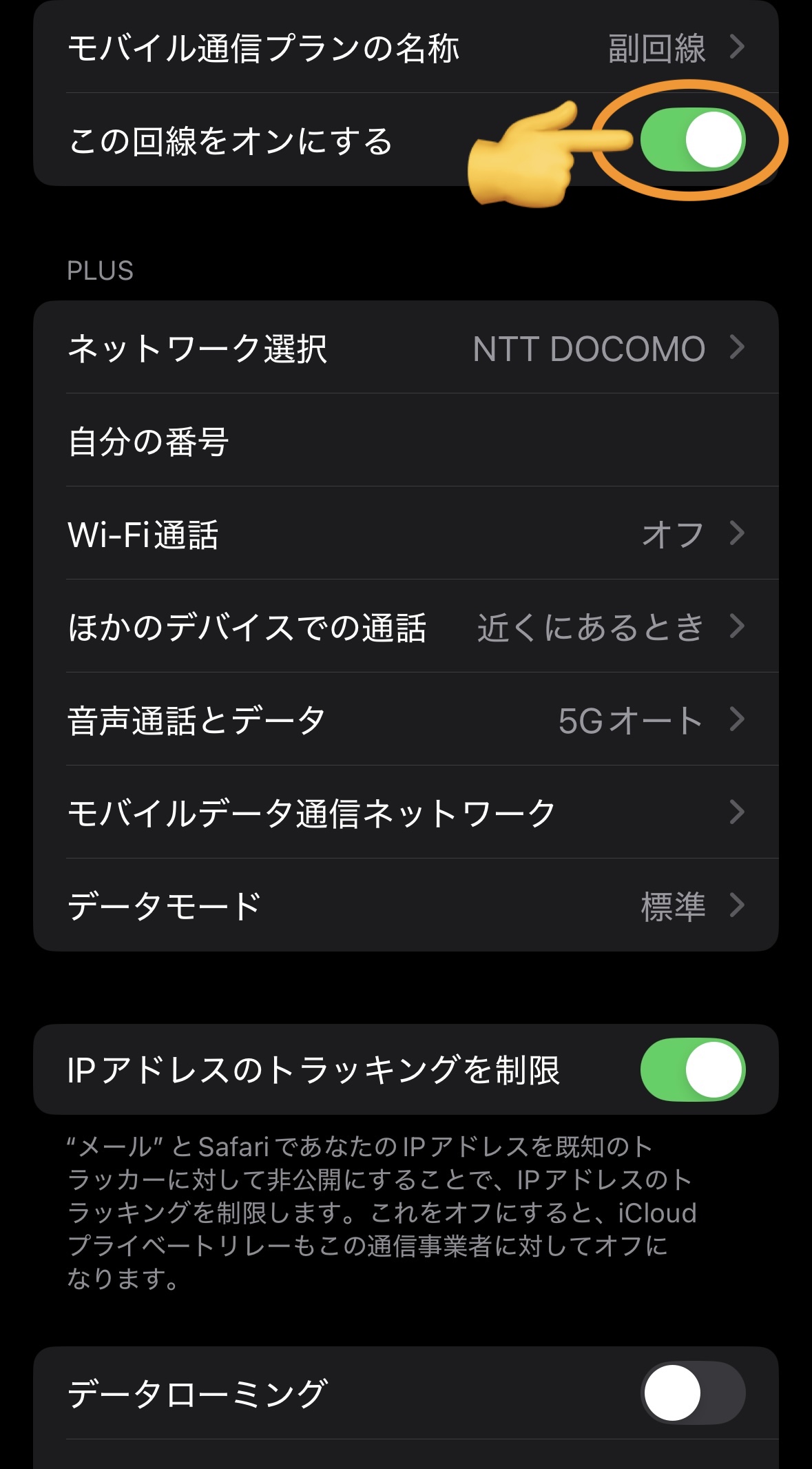Open ほかのデバイスでの通話 settings

406,627
